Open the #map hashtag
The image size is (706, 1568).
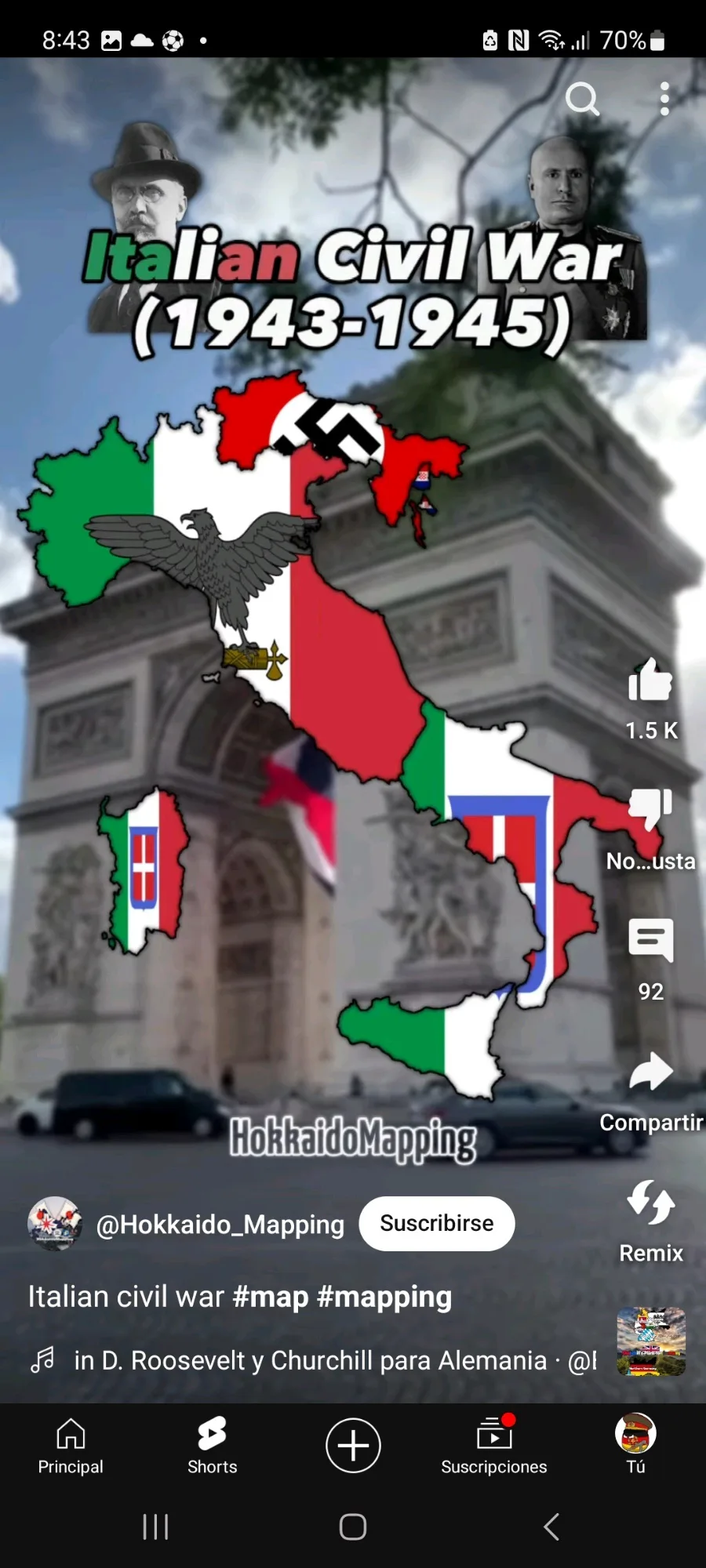[x=271, y=1297]
